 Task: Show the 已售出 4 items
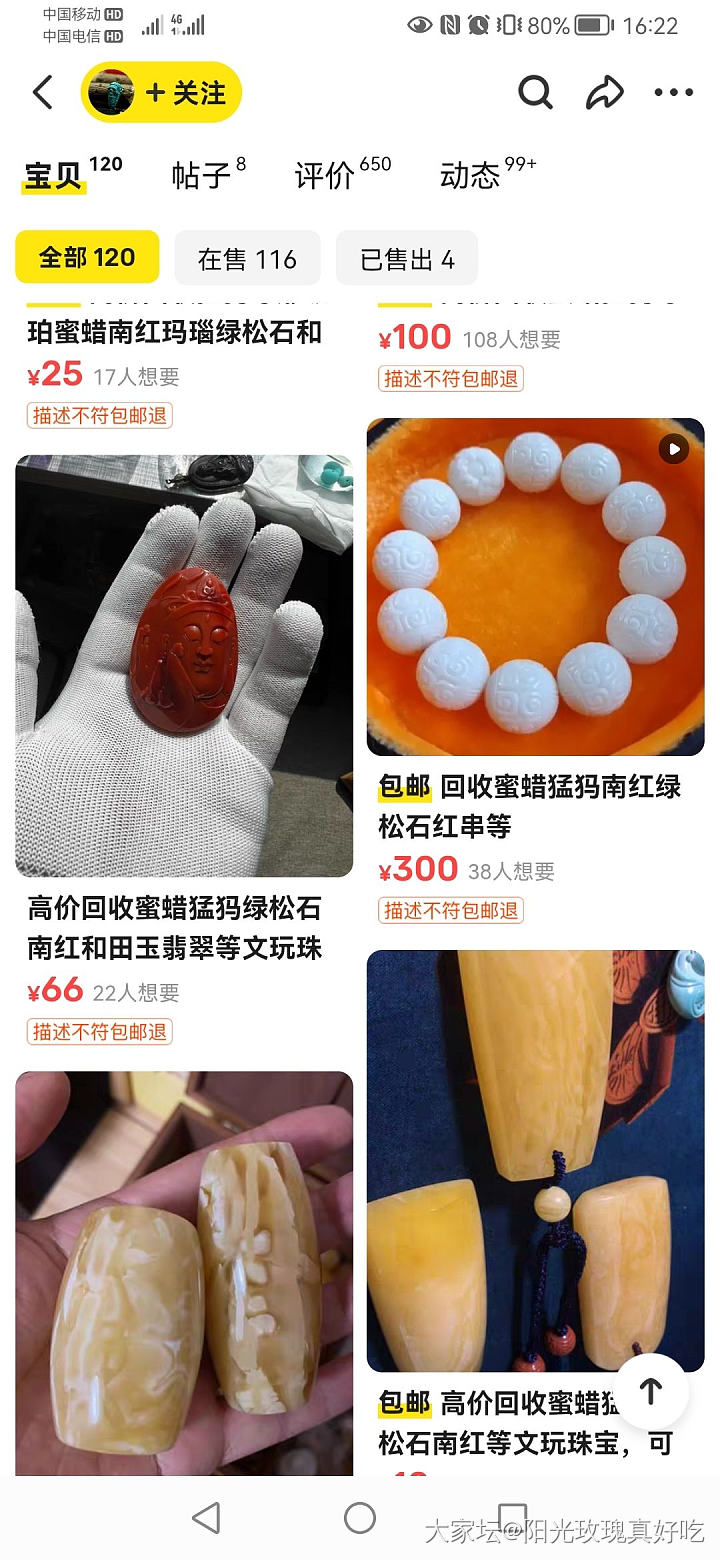tap(406, 259)
